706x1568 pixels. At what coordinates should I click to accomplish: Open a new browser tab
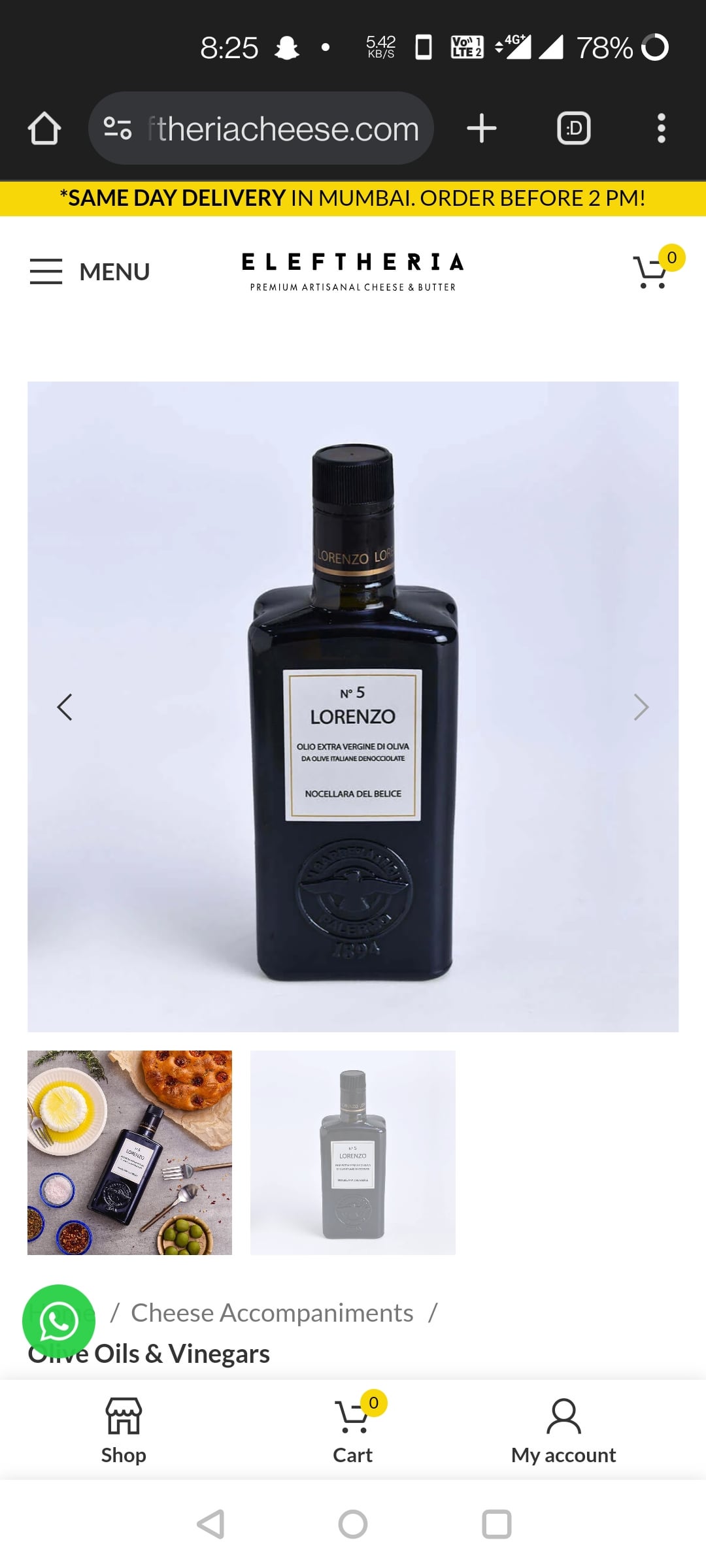(482, 128)
